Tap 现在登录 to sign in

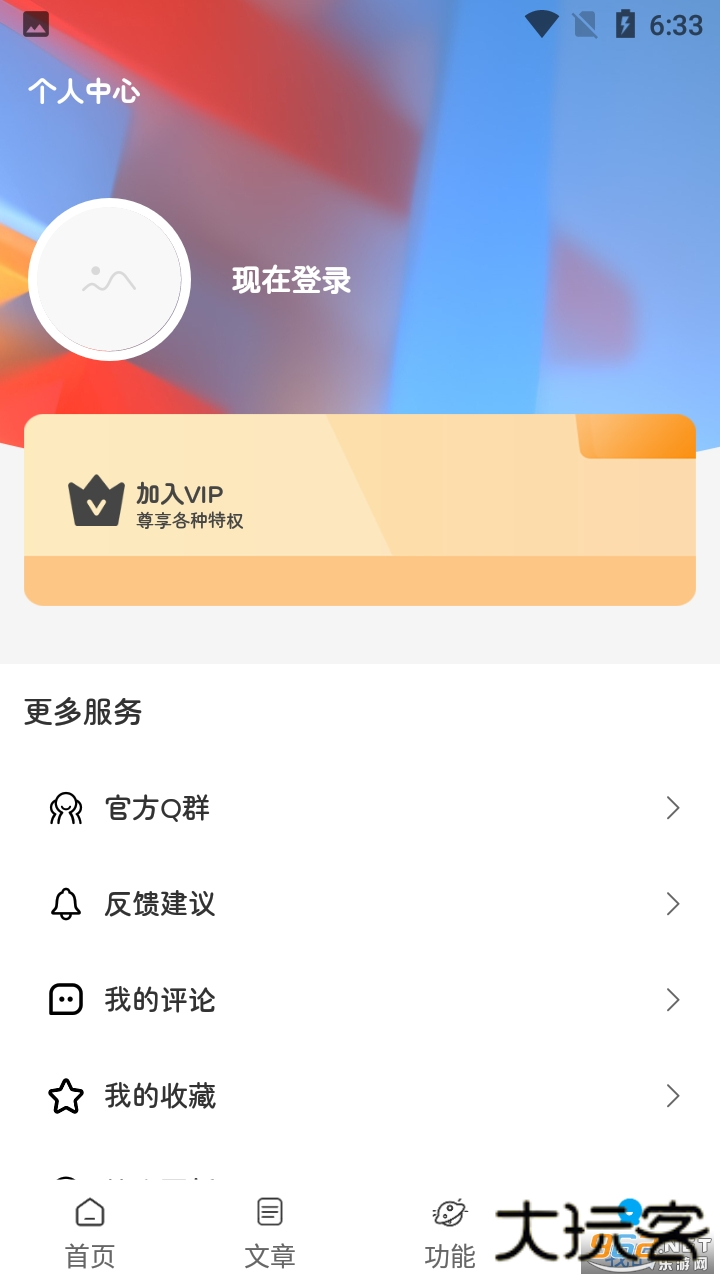click(x=290, y=281)
